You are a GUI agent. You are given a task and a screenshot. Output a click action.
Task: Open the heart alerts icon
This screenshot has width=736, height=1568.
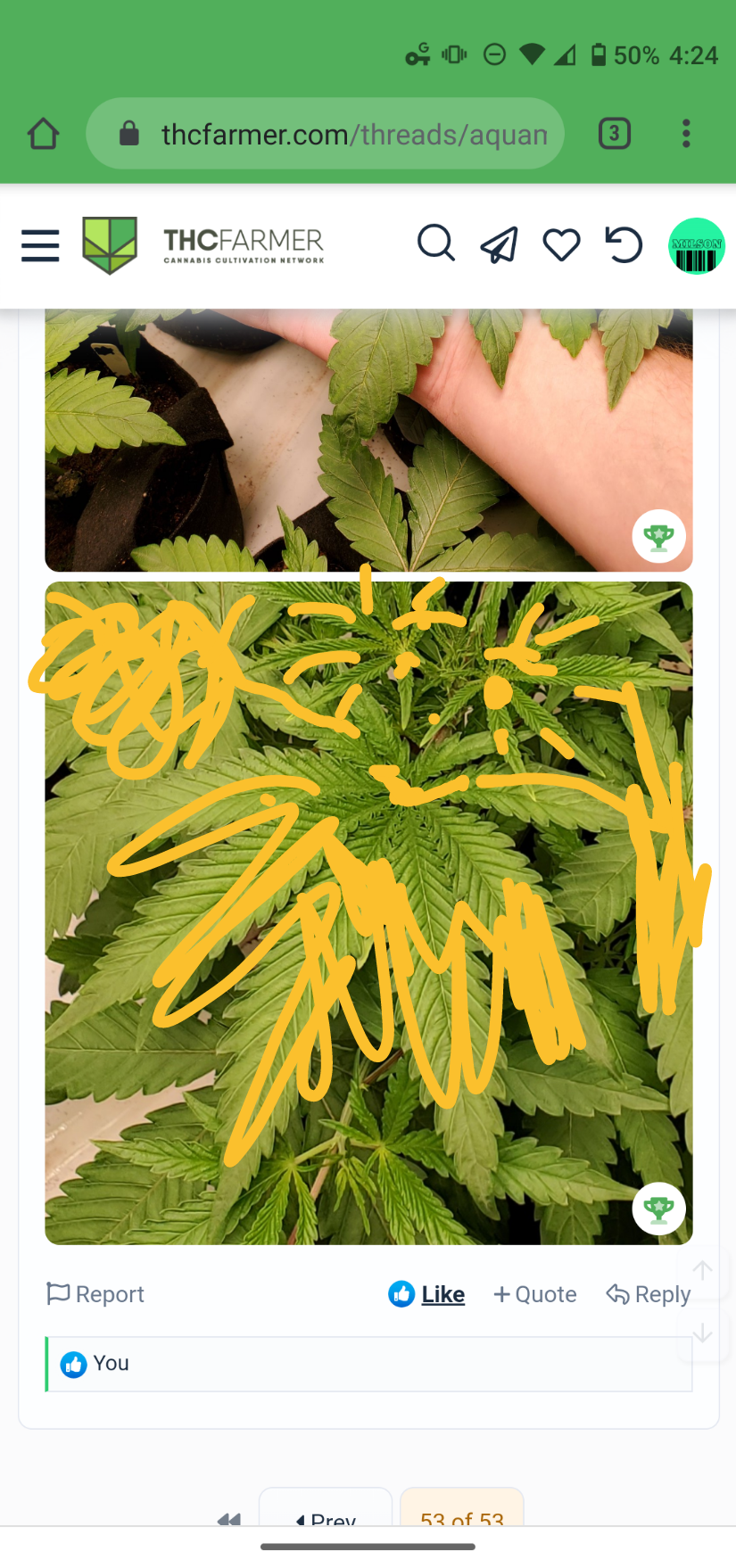pos(561,244)
